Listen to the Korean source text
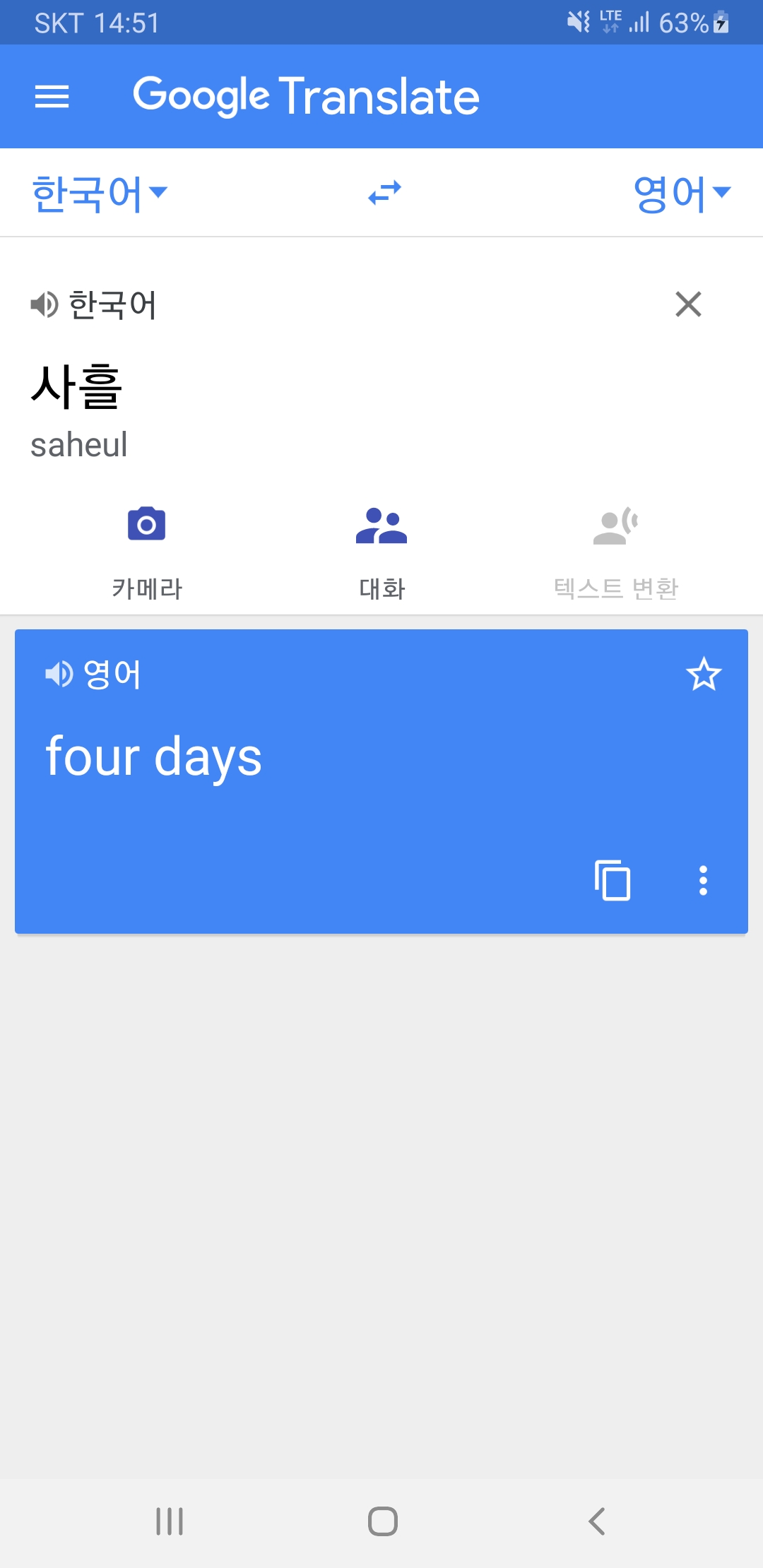 pos(45,305)
